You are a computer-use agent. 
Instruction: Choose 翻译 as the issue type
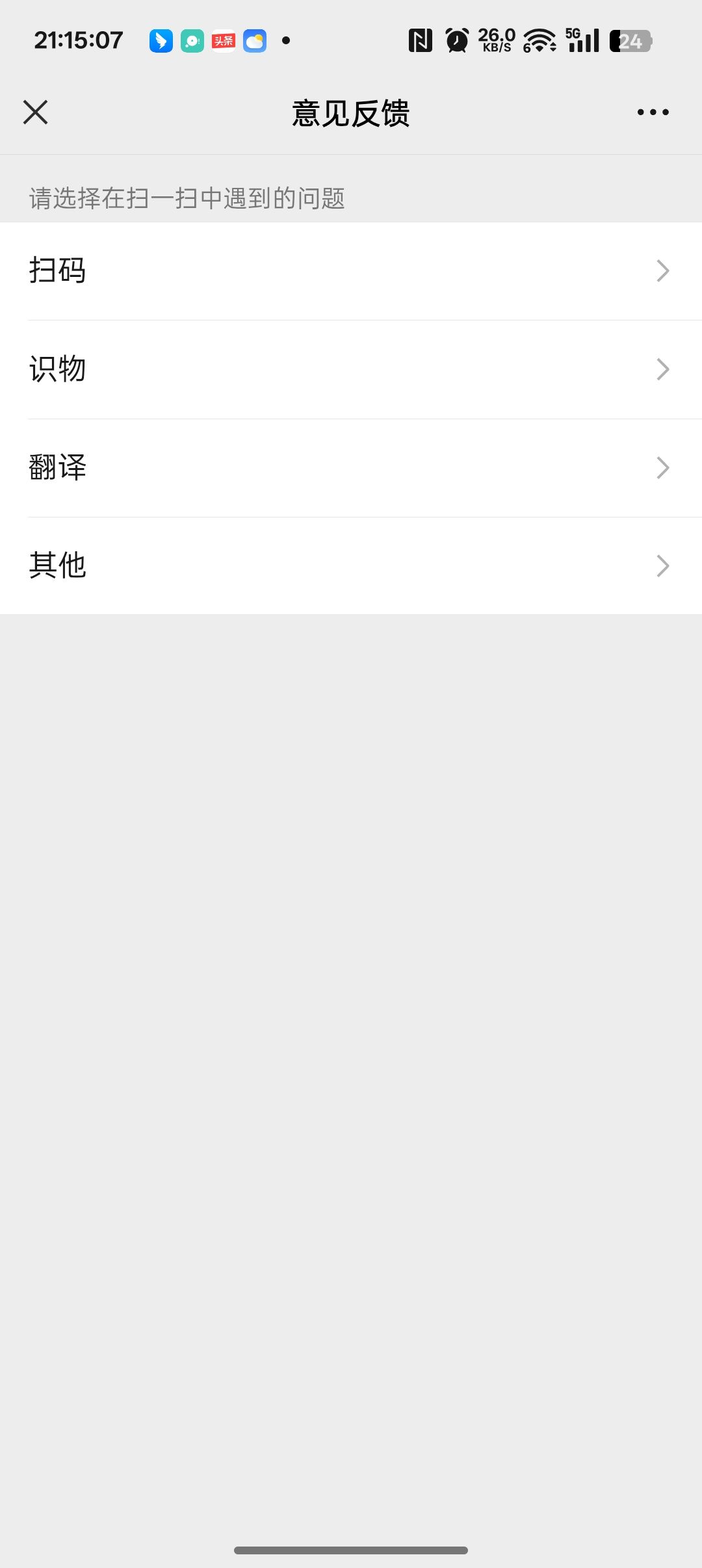tap(351, 467)
